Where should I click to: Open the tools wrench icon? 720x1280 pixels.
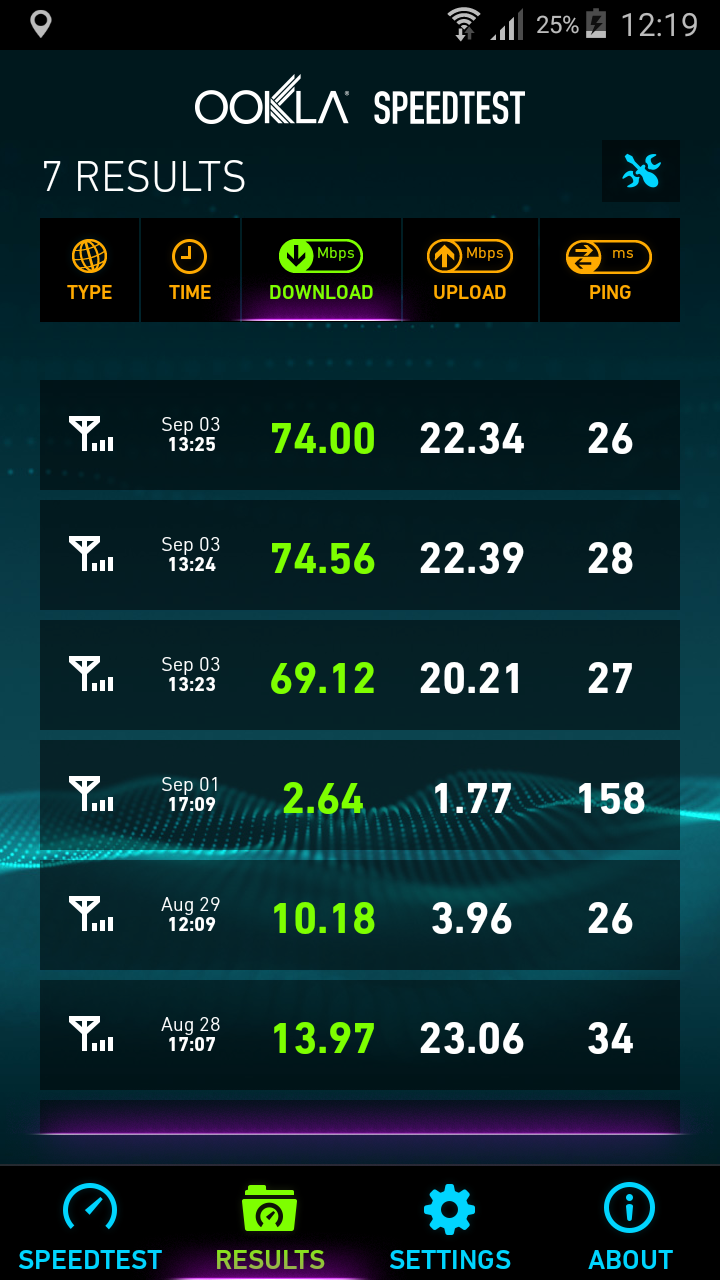[x=641, y=172]
